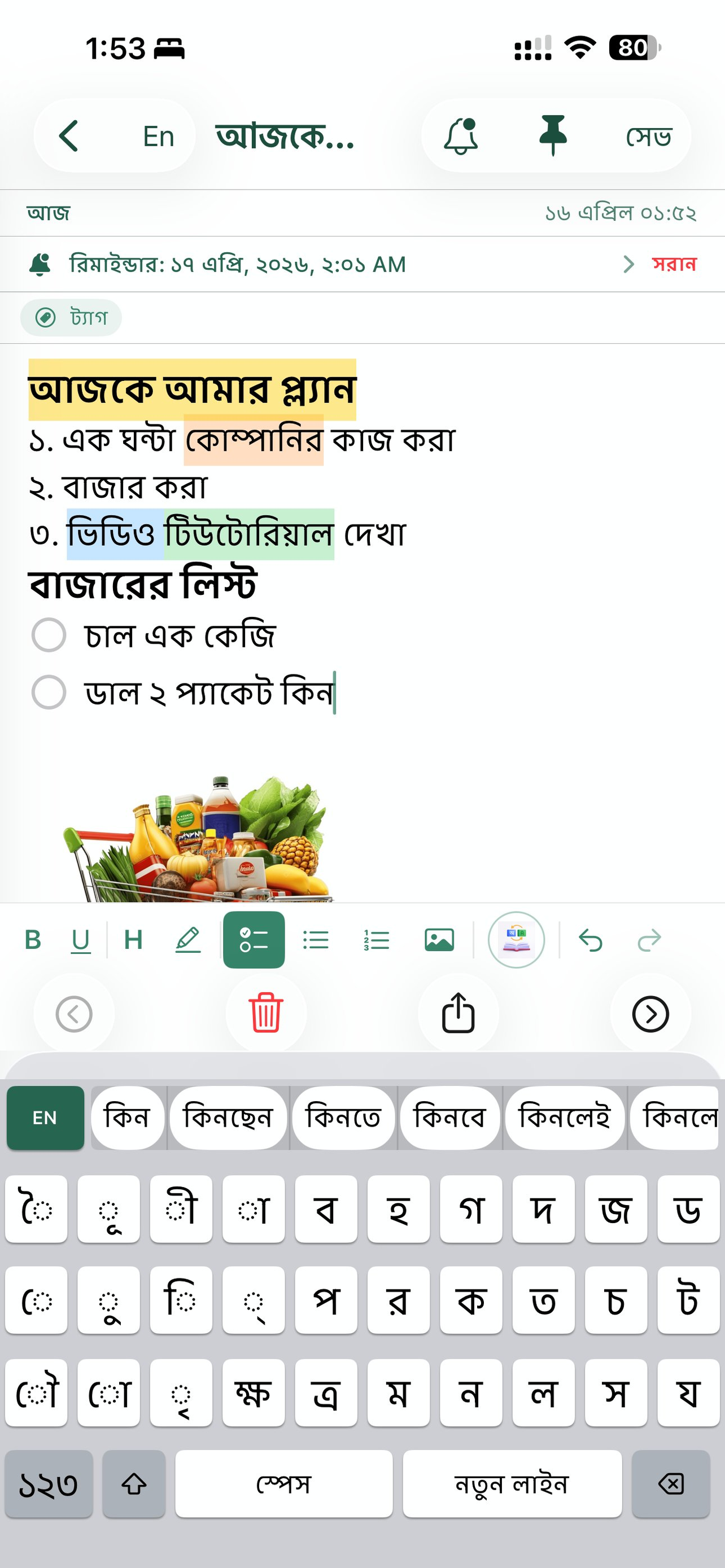Viewport: 725px width, 1568px height.
Task: Mark the ডাল ২ প্যাকেট item complete
Action: tap(49, 693)
